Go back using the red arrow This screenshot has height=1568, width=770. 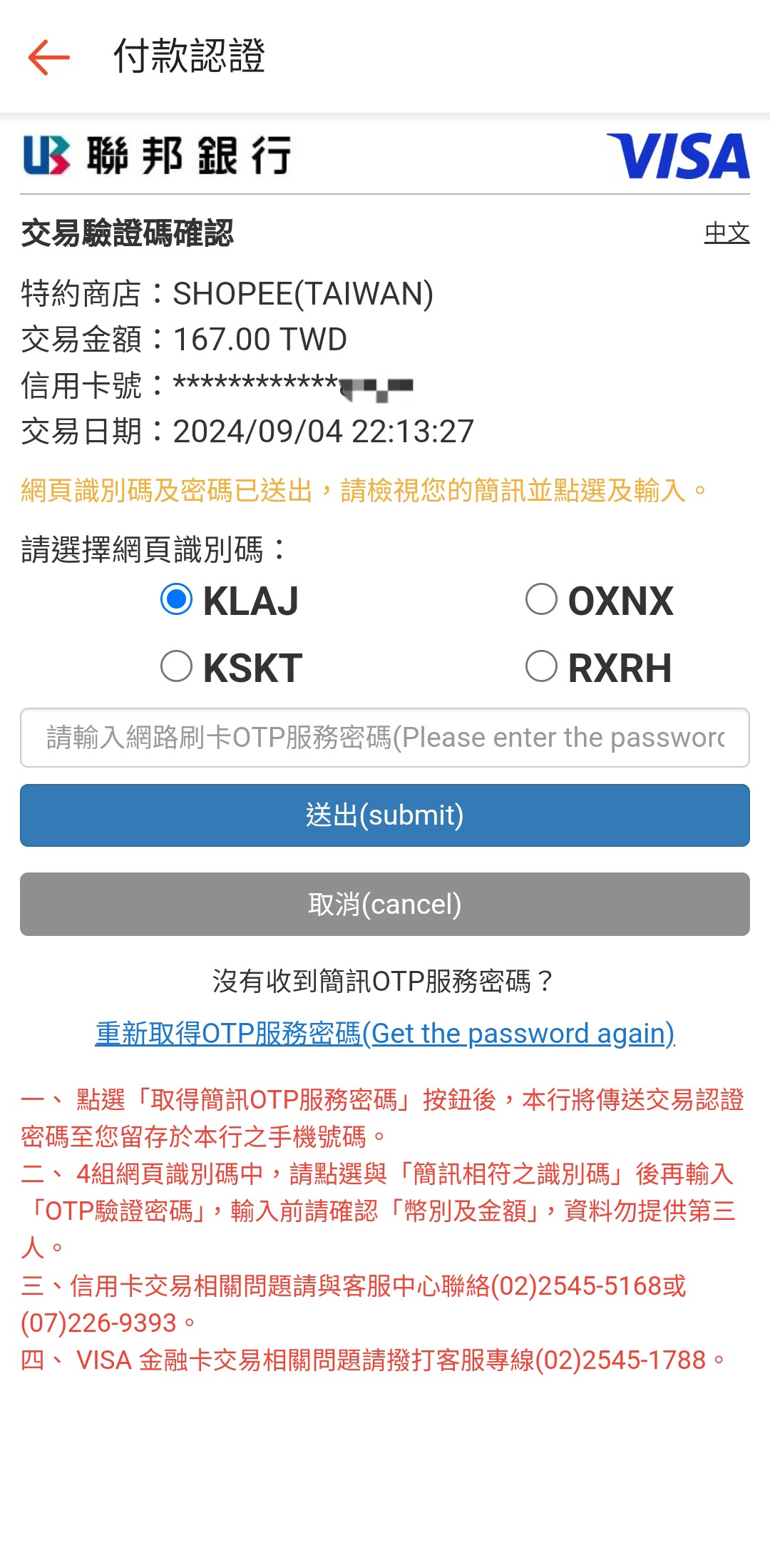48,57
